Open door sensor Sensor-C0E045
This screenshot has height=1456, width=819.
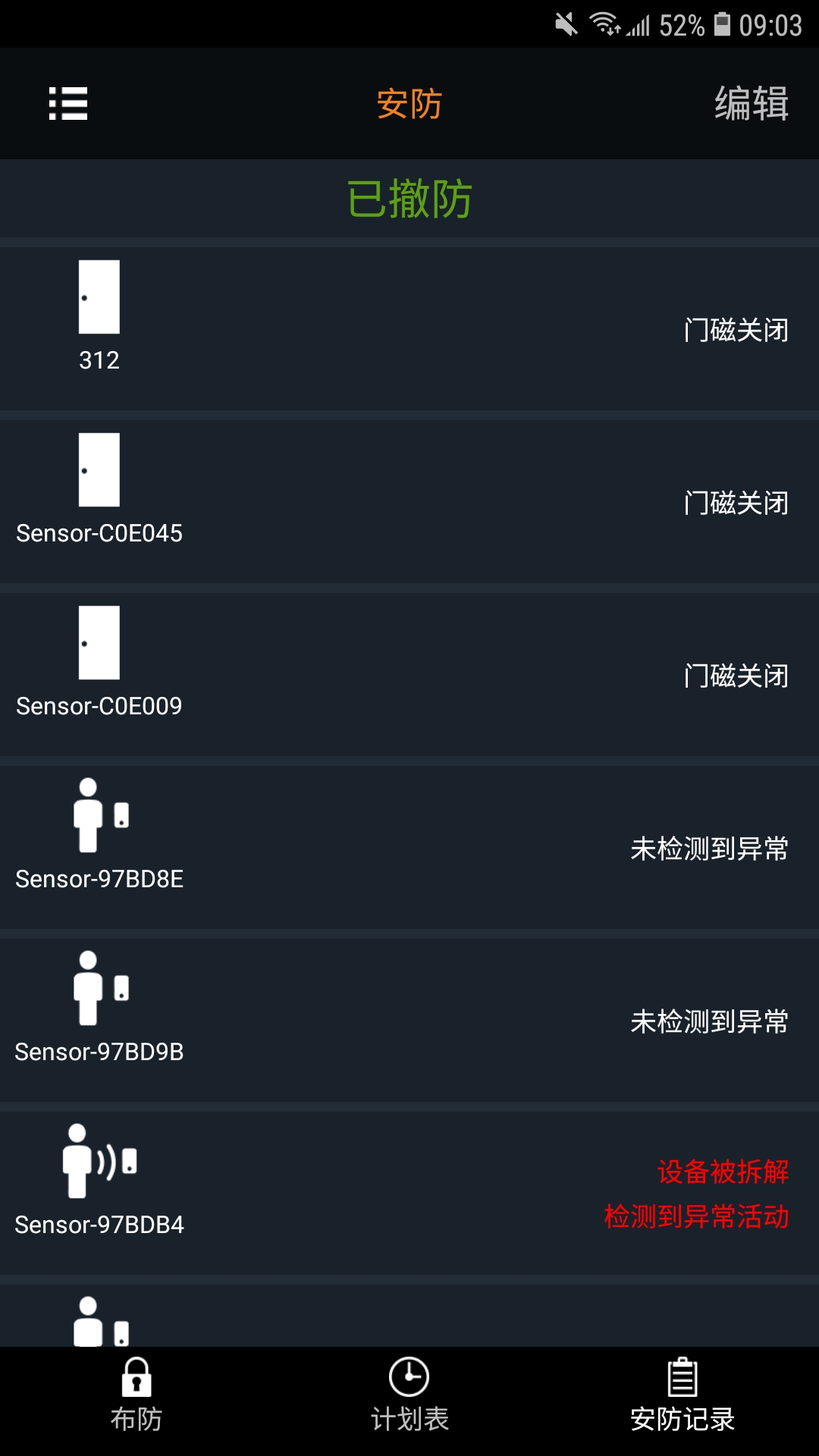409,500
